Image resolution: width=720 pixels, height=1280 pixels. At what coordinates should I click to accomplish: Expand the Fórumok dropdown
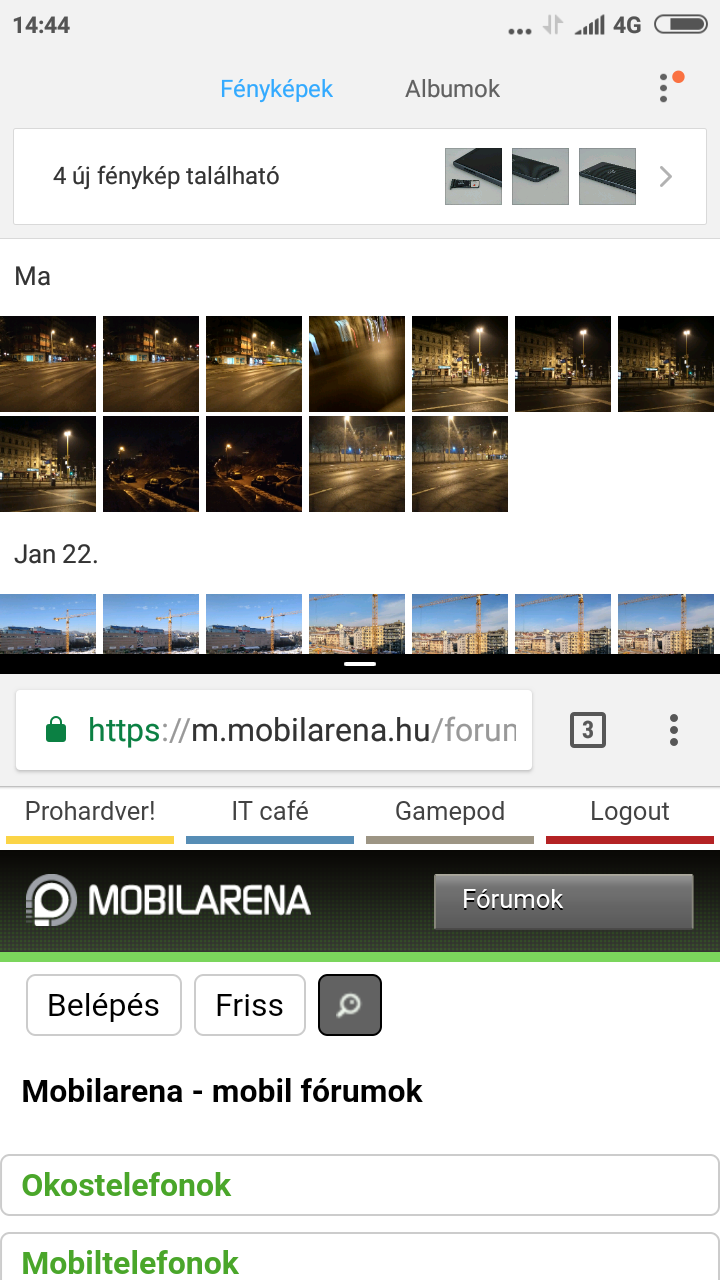(x=563, y=901)
